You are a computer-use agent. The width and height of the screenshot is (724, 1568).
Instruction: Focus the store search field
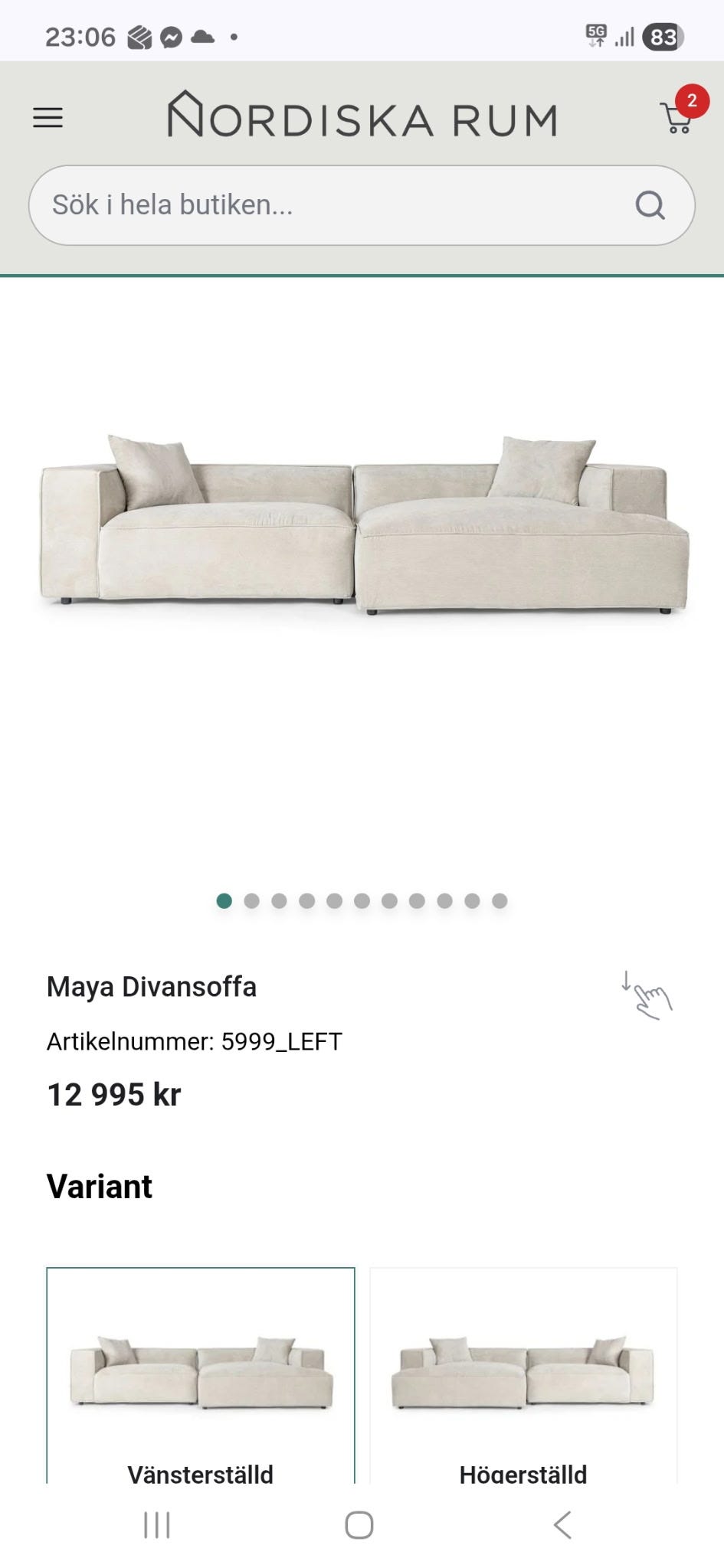329,205
